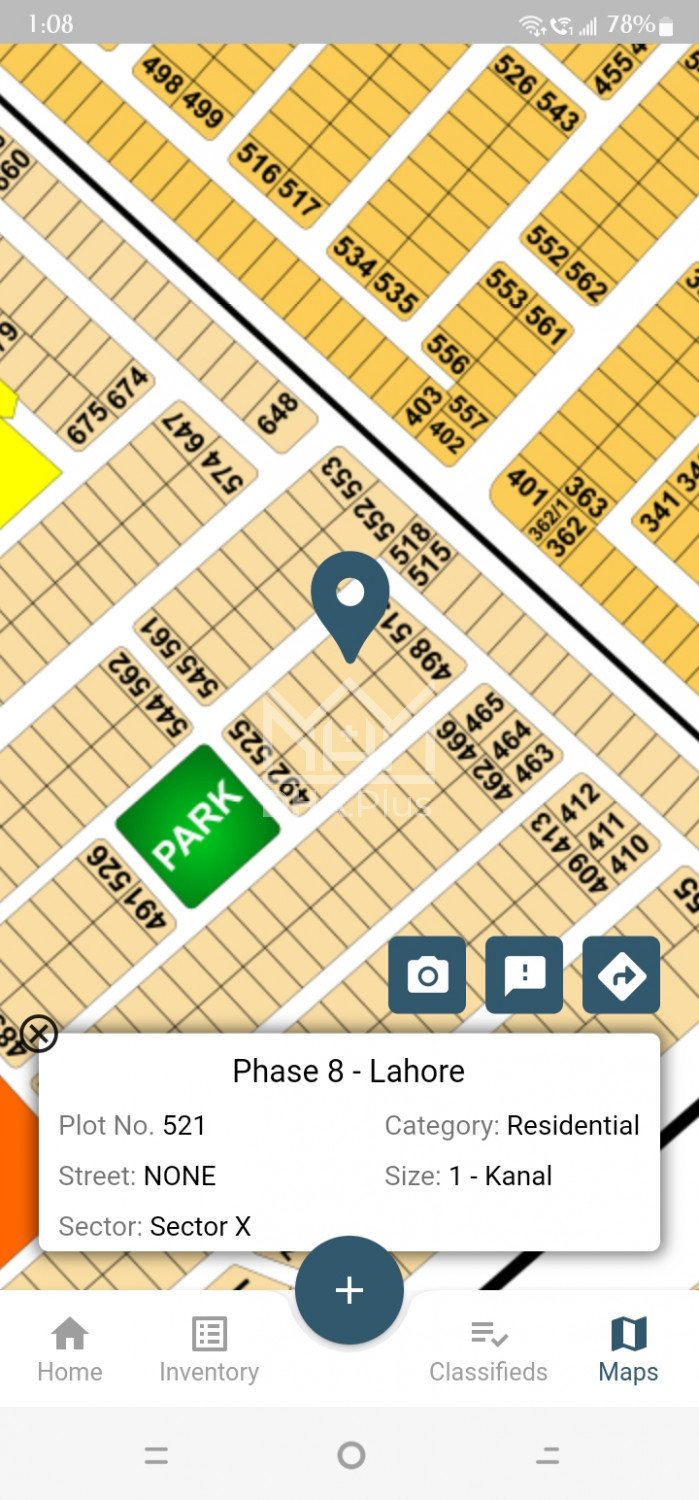The height and width of the screenshot is (1500, 699).
Task: Tap the system home button
Action: 350,1455
